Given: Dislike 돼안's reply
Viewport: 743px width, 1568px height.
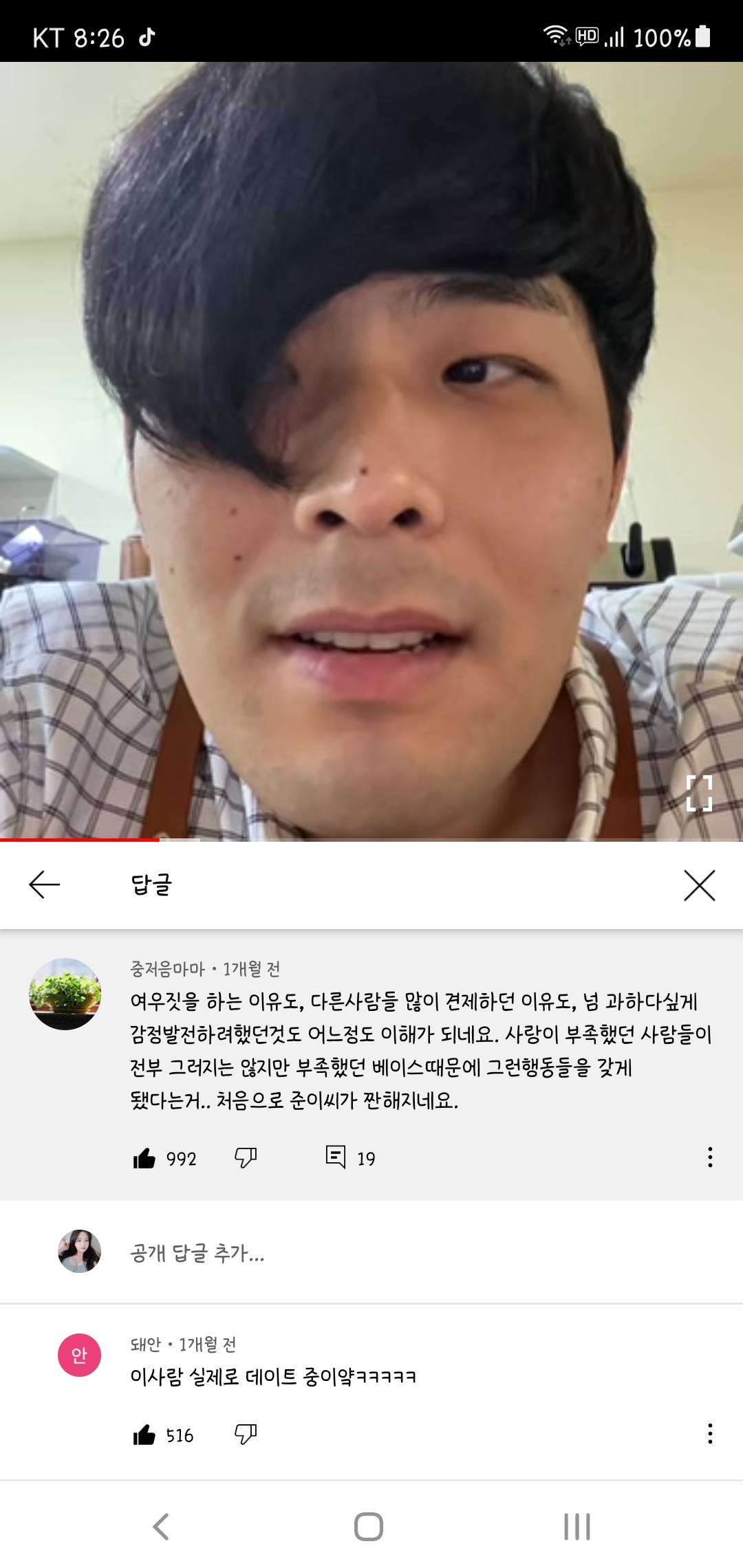Looking at the screenshot, I should pyautogui.click(x=246, y=1435).
